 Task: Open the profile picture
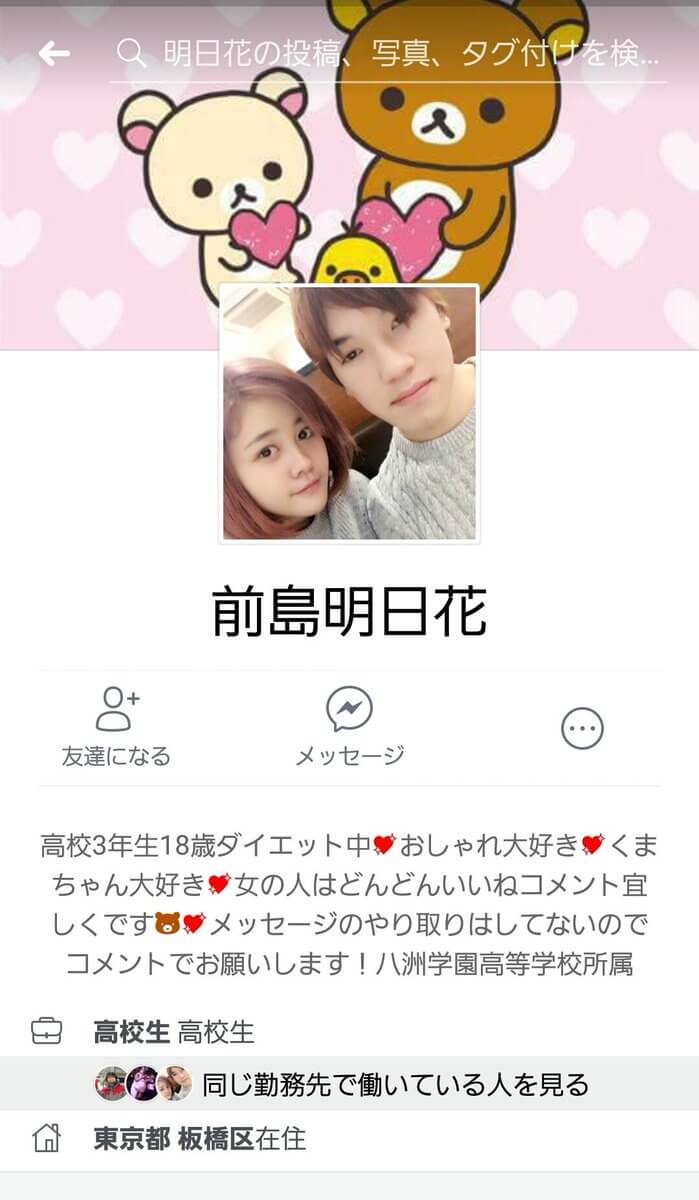[349, 414]
